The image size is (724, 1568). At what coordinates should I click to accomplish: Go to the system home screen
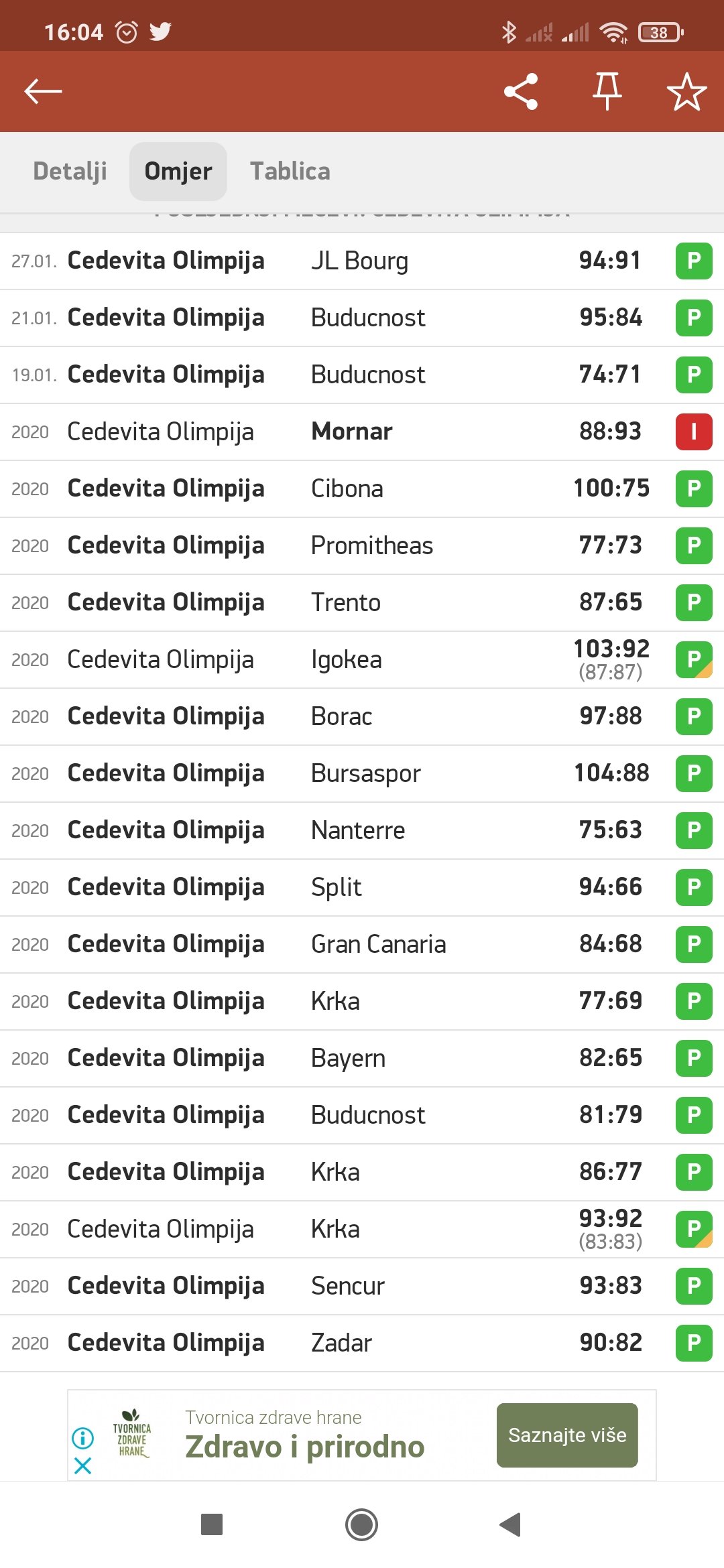pos(362,1525)
